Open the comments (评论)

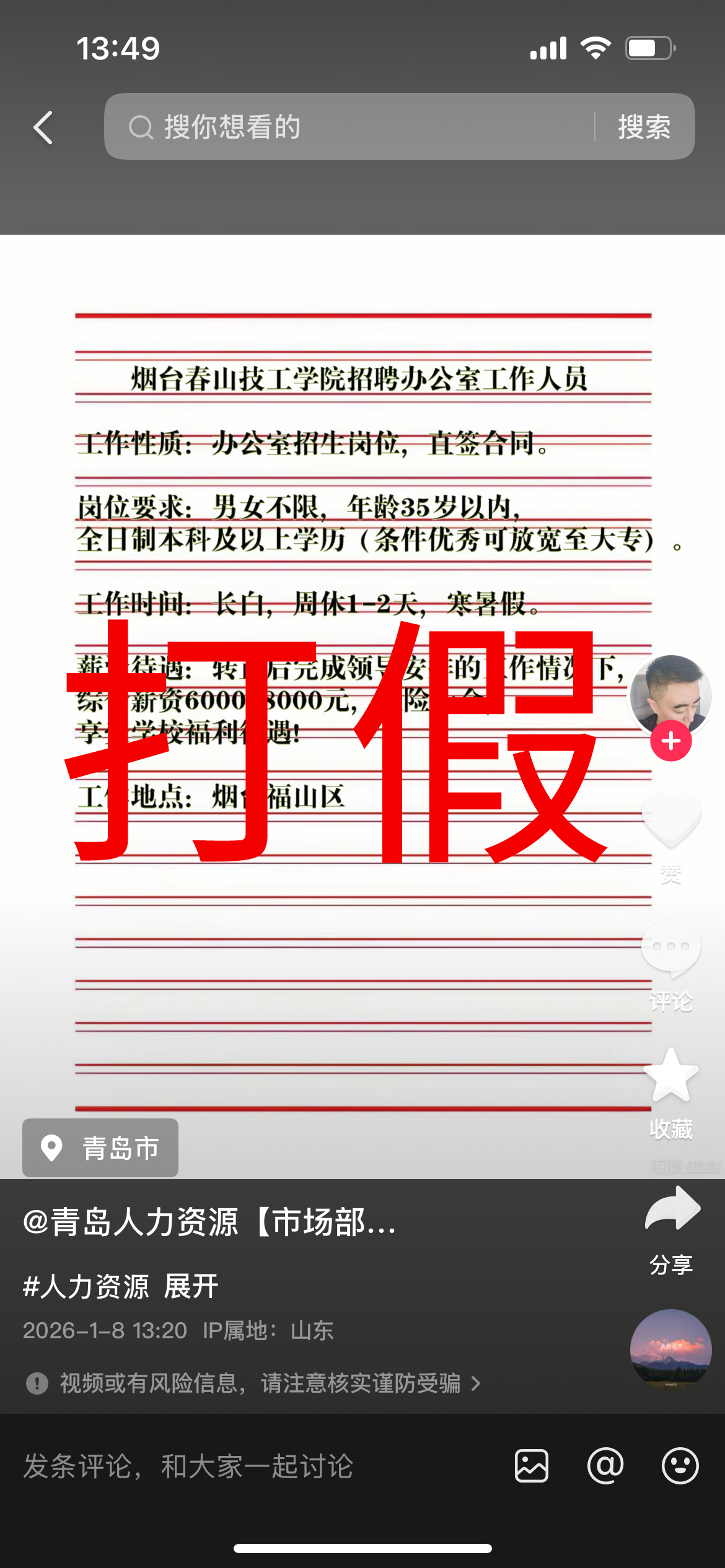(670, 949)
